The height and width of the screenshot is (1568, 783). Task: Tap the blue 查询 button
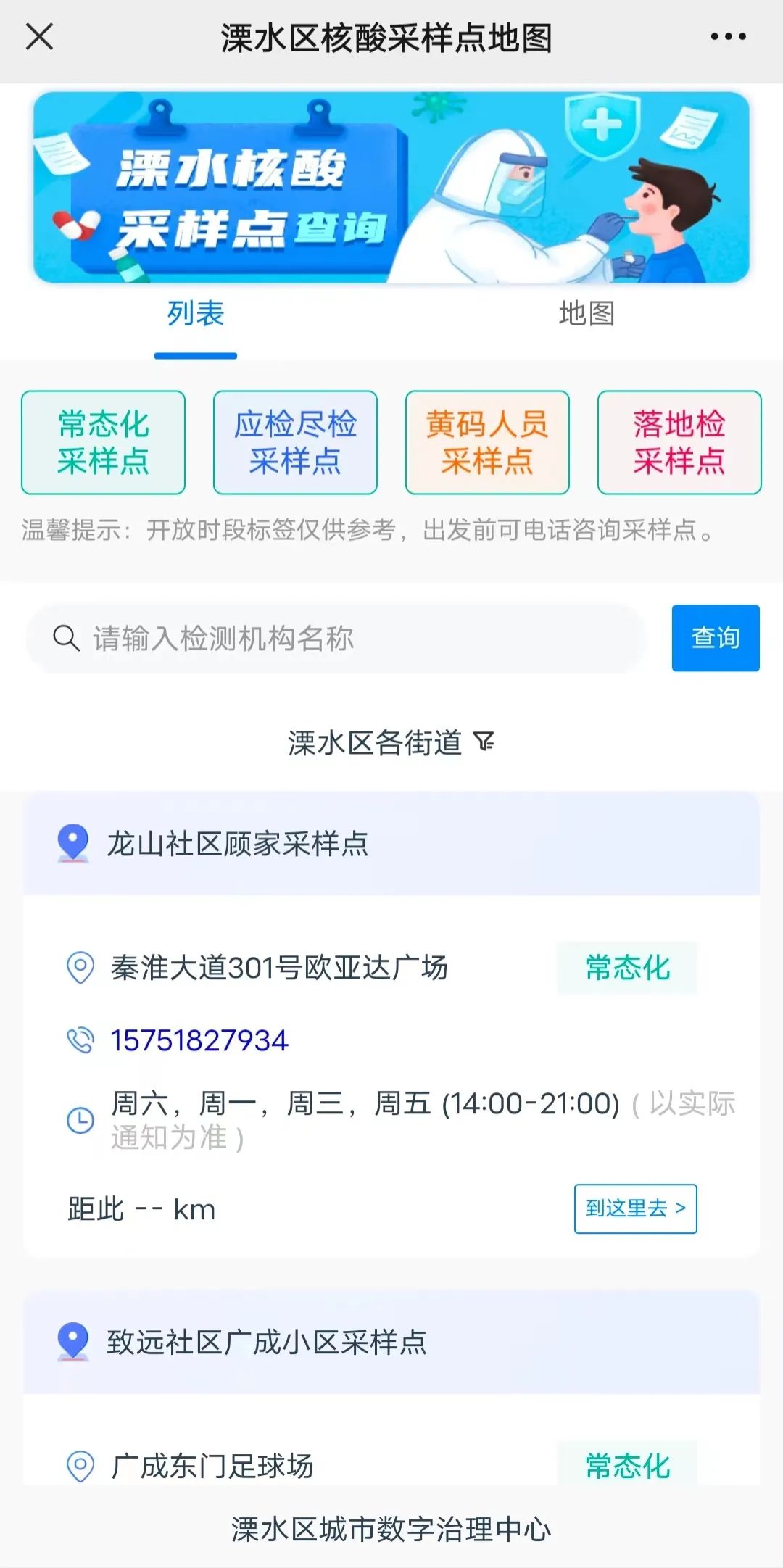(715, 638)
